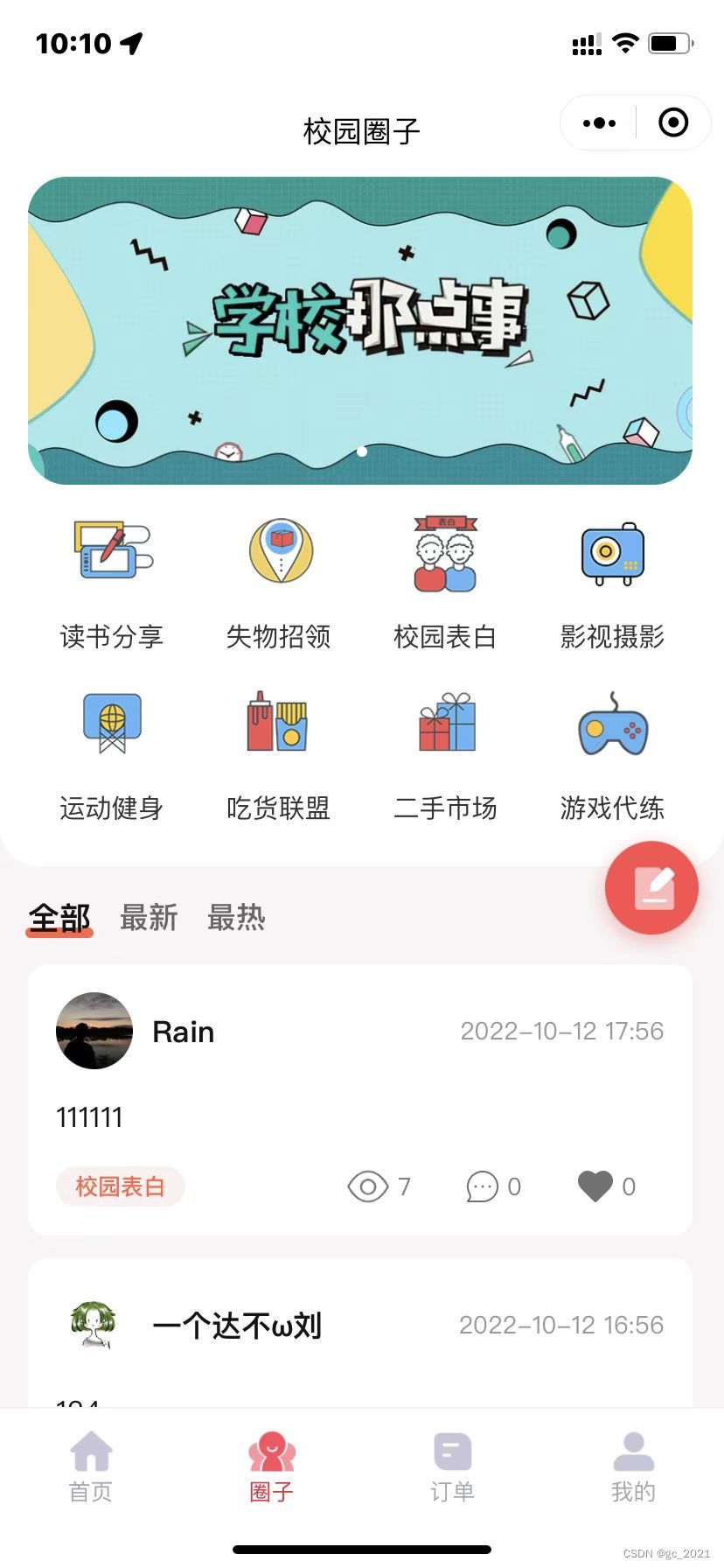The width and height of the screenshot is (724, 1568).
Task: Like Rain's post with heart icon
Action: tap(595, 1186)
